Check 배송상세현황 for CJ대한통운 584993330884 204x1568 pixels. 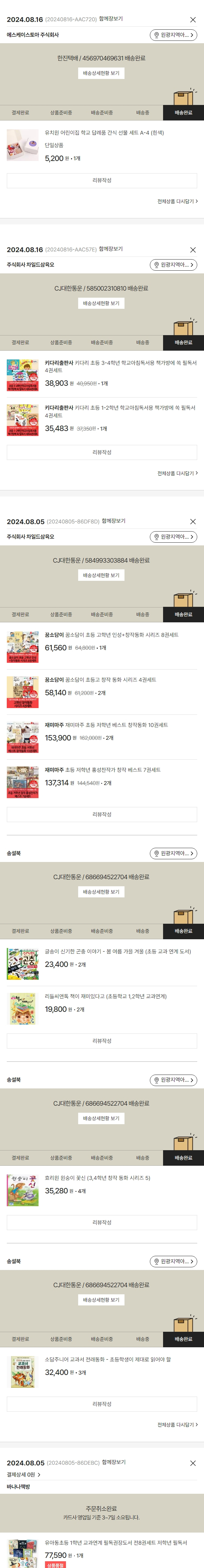(x=101, y=575)
